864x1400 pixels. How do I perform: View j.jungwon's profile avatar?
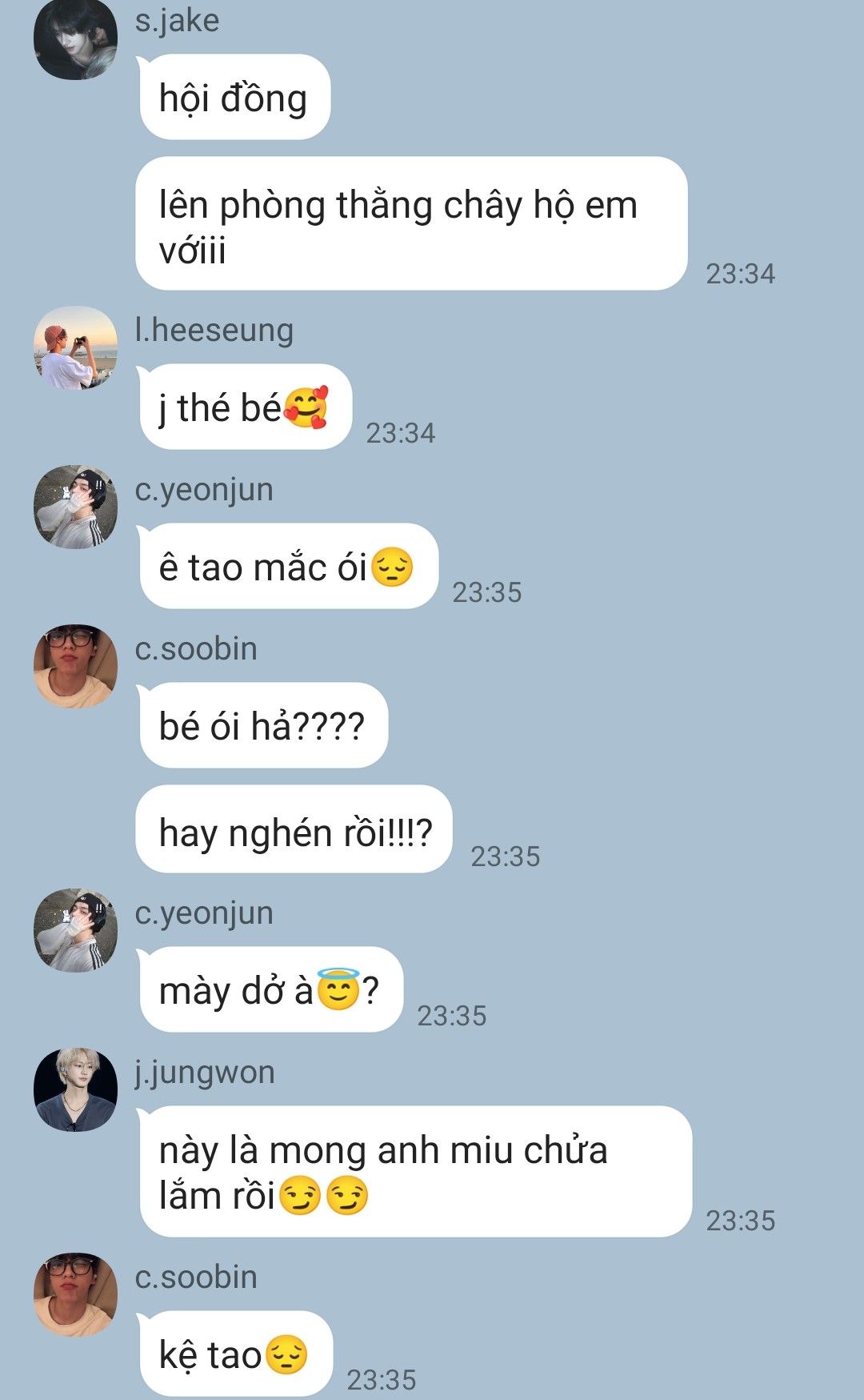pyautogui.click(x=75, y=1089)
